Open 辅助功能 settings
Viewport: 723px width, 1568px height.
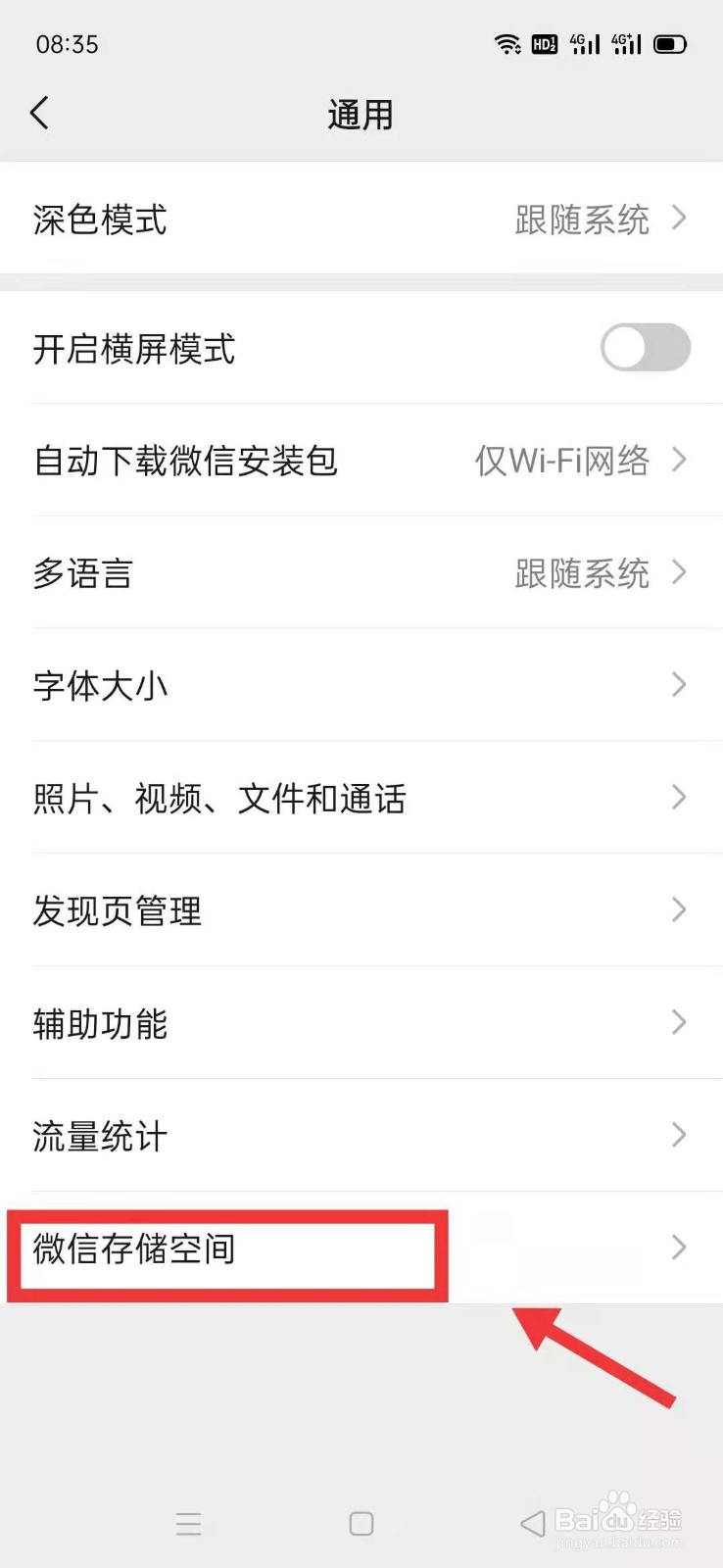[x=362, y=1023]
